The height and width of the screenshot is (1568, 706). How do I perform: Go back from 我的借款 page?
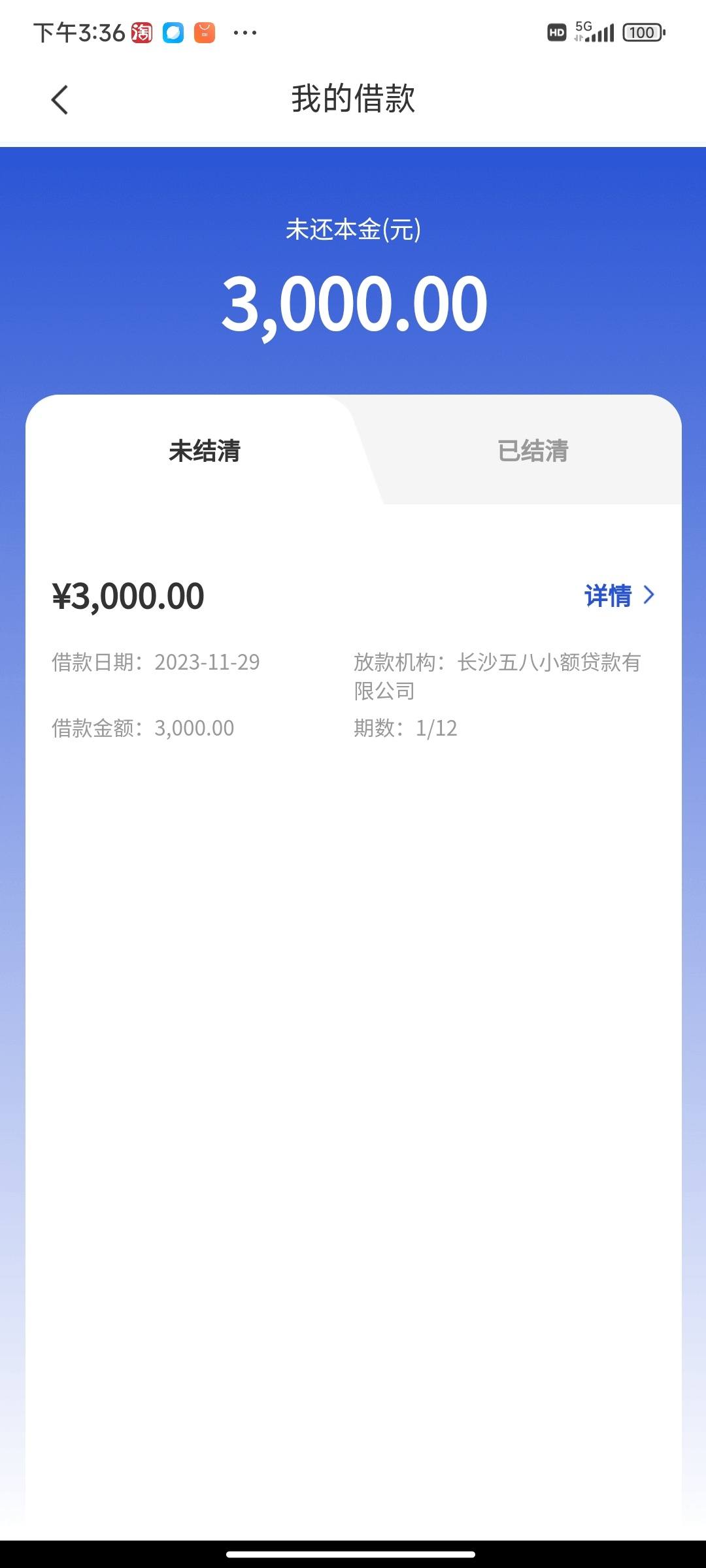[59, 100]
